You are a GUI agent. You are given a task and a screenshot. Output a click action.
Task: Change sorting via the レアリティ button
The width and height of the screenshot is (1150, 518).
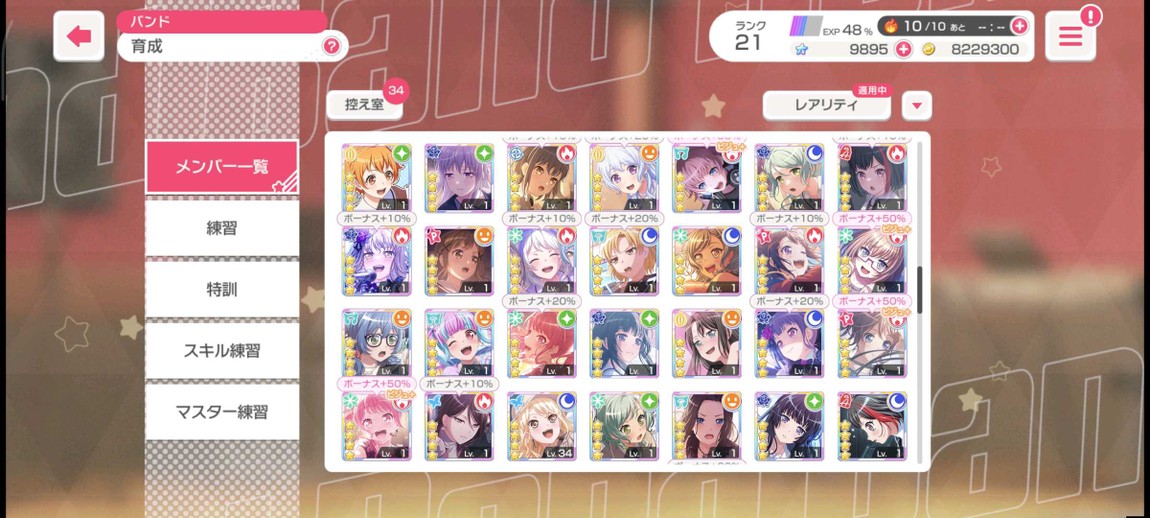[826, 105]
